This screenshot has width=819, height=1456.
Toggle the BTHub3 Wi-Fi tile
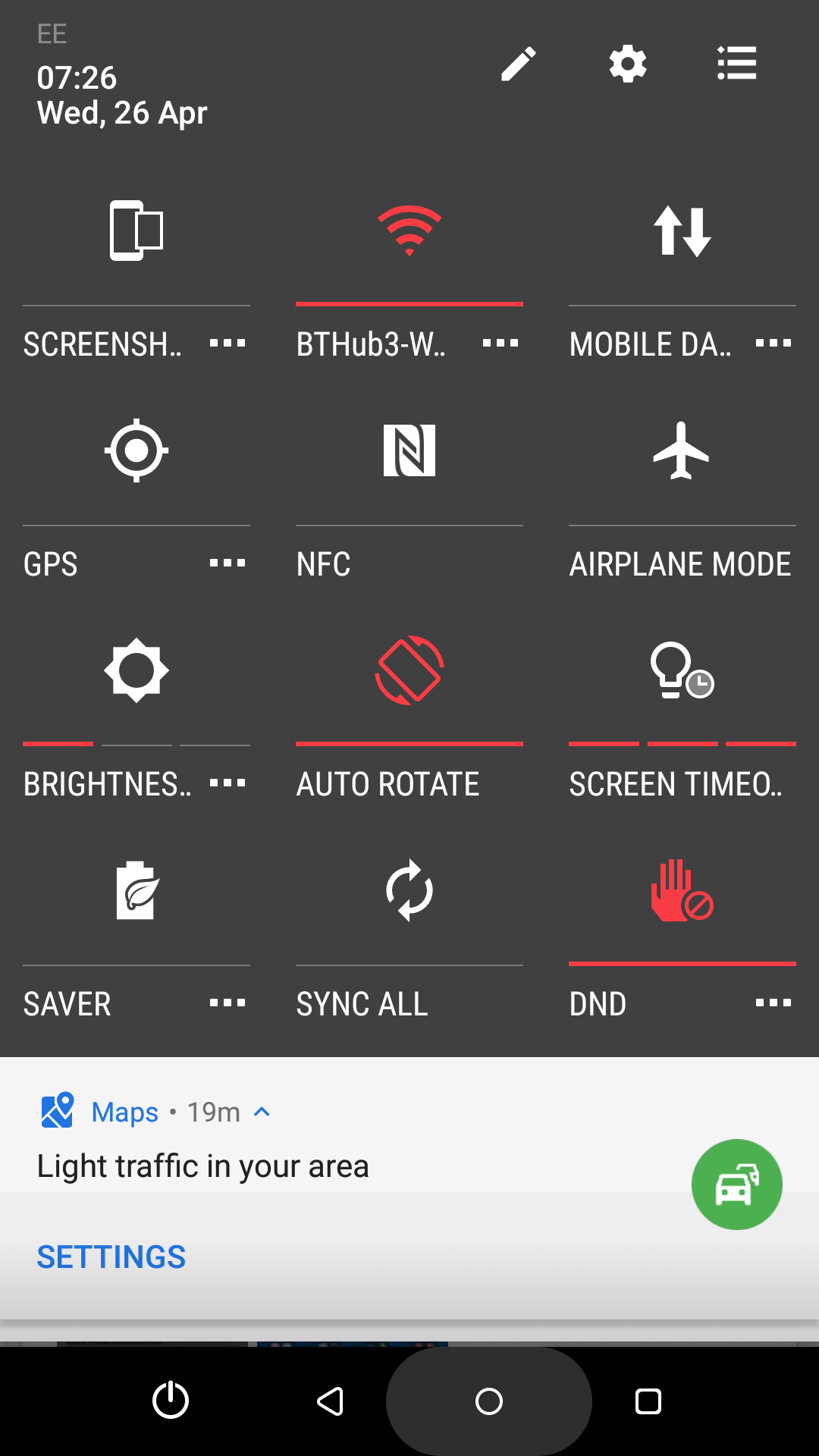[409, 231]
